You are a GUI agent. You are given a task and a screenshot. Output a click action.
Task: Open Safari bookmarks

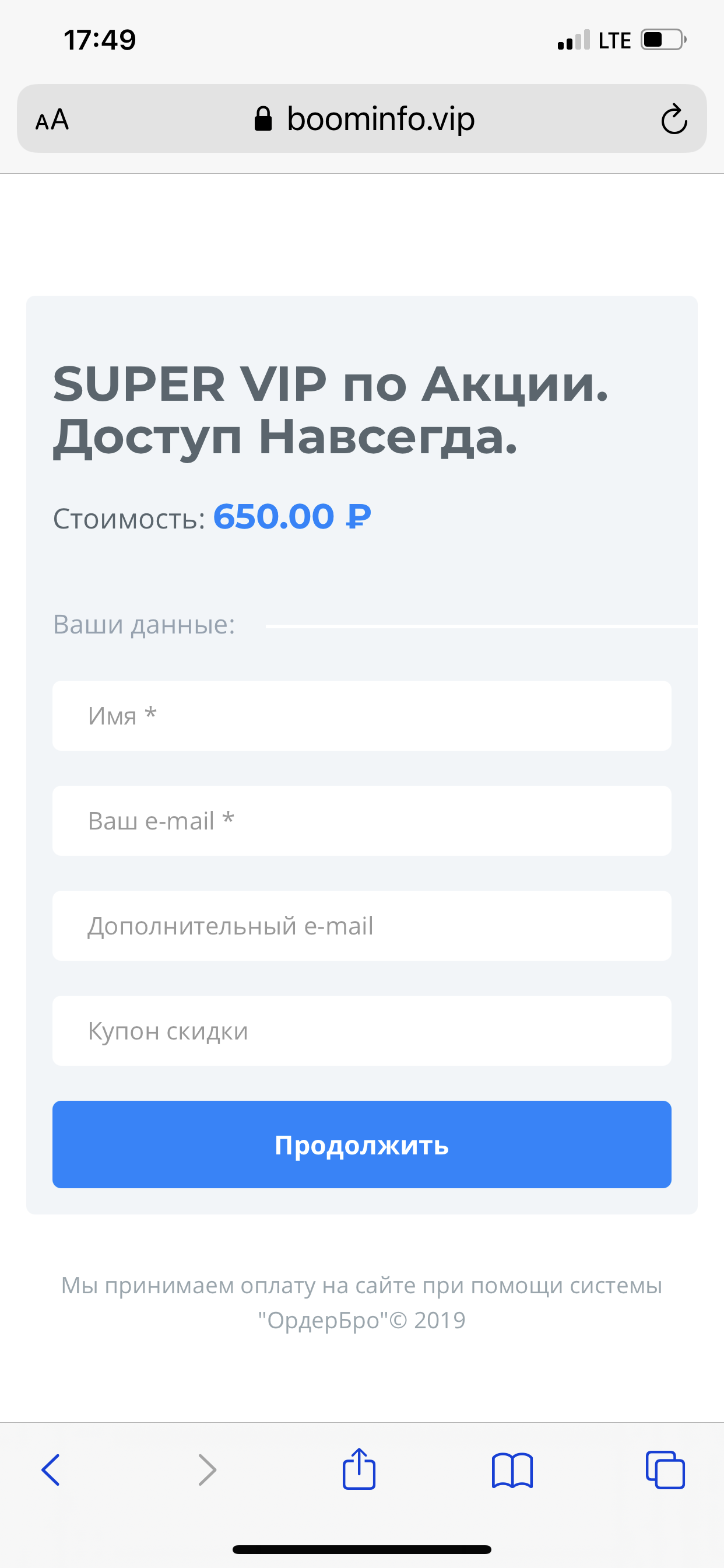point(512,1470)
